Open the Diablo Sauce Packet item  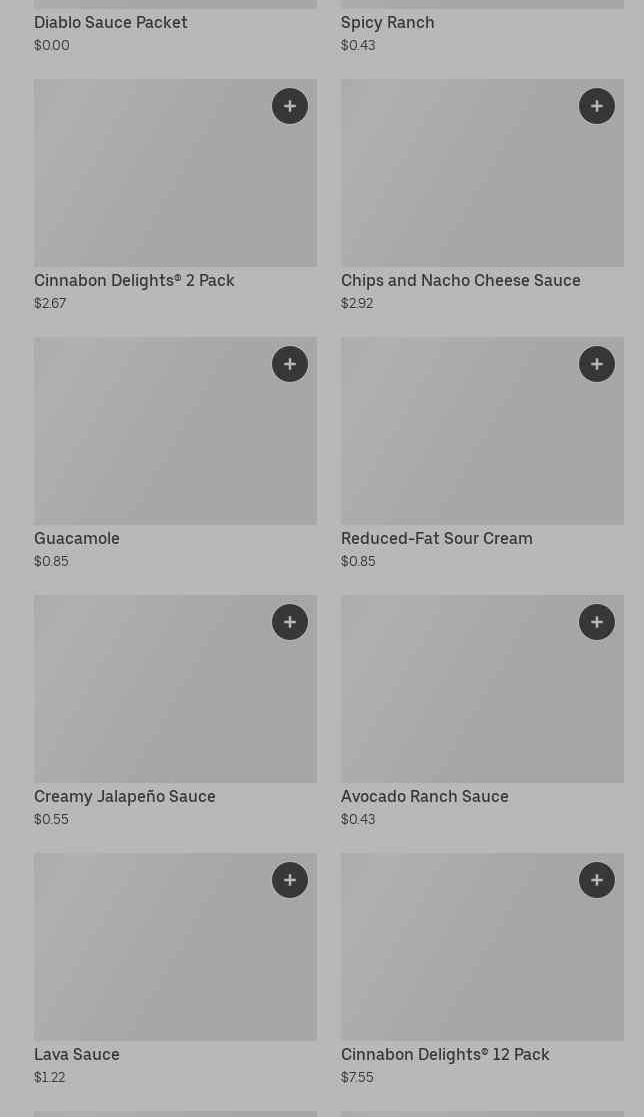point(111,22)
